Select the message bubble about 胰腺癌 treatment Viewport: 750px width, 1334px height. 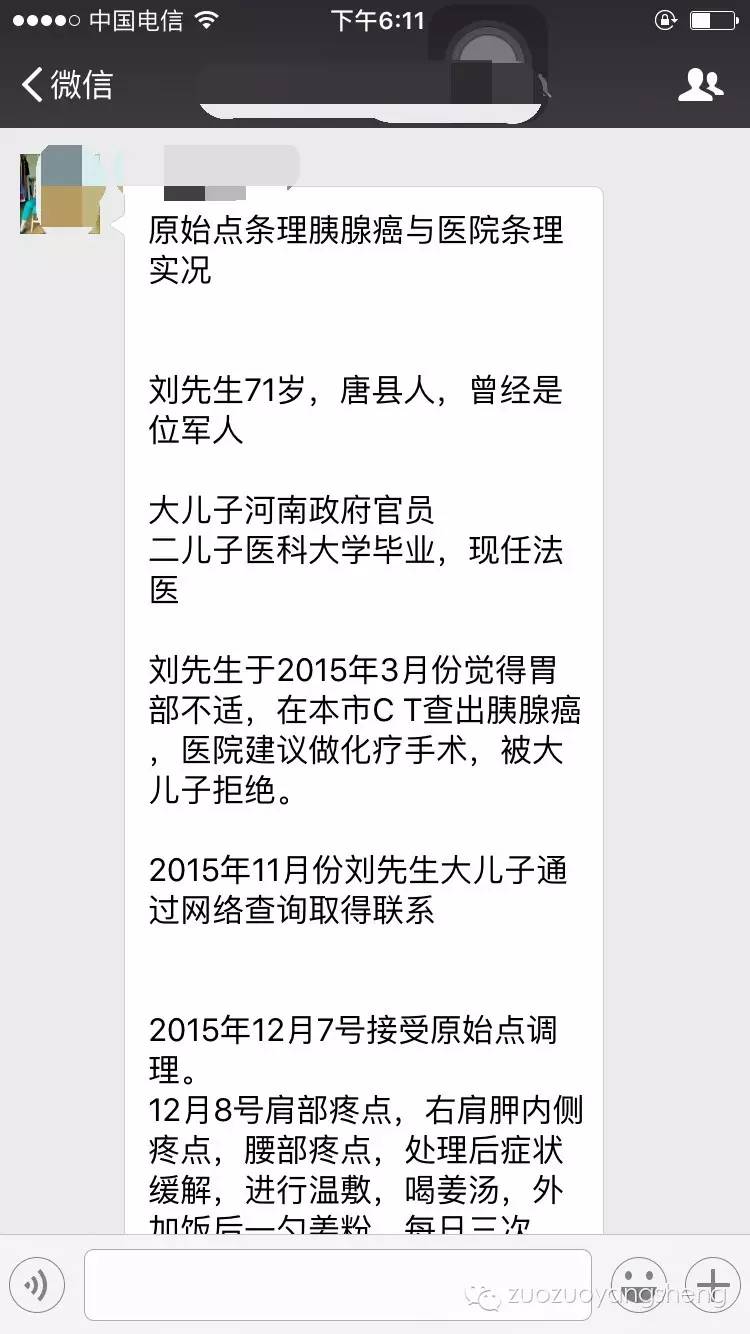(x=370, y=700)
